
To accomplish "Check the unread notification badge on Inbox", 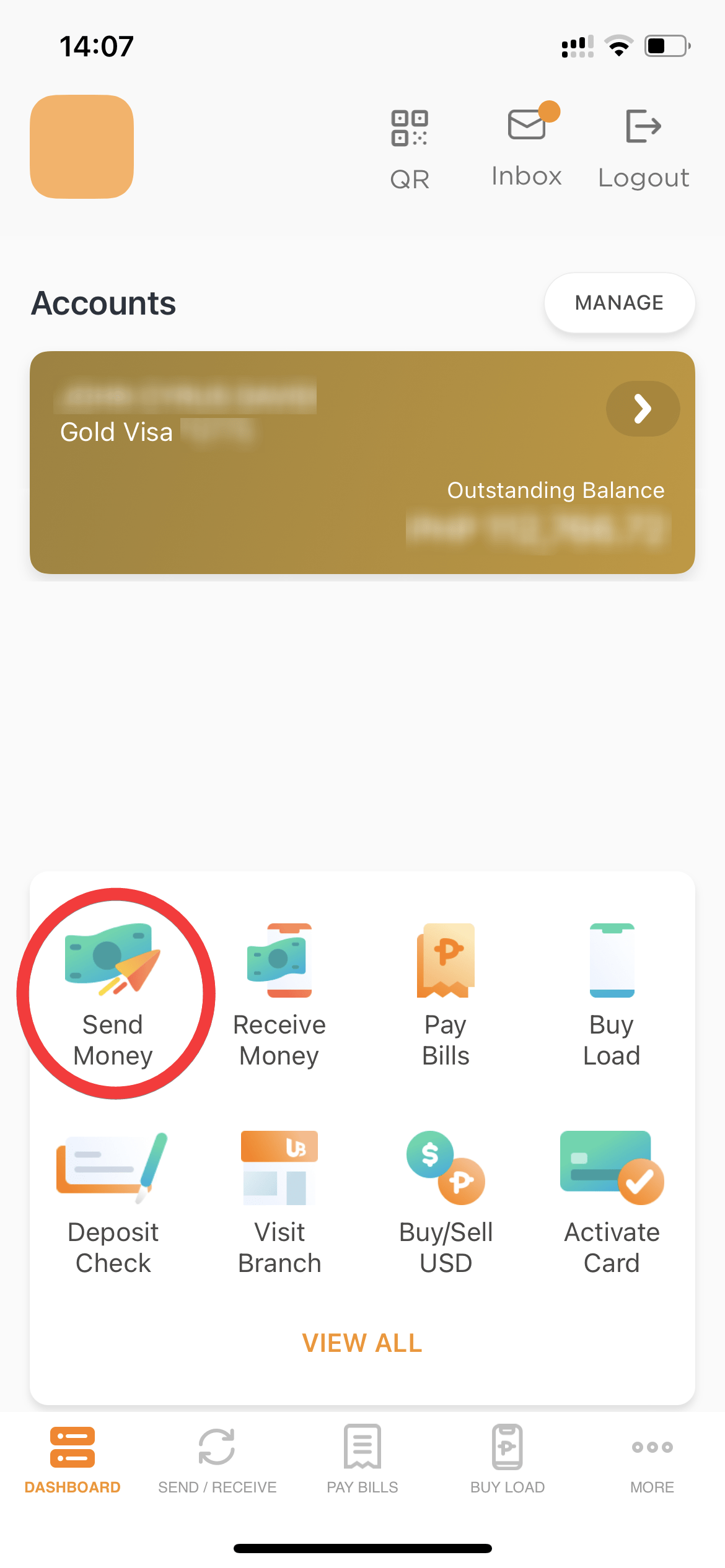I will [548, 111].
